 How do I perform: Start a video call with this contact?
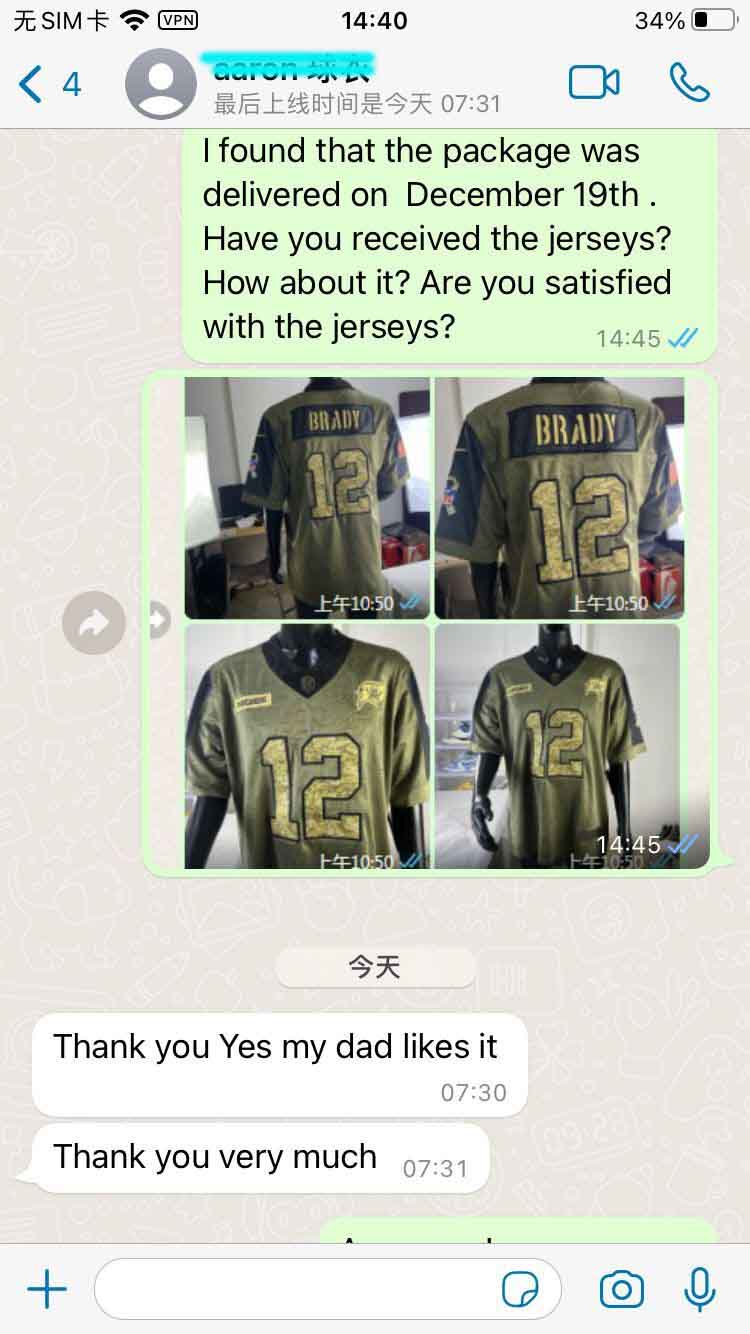point(594,83)
